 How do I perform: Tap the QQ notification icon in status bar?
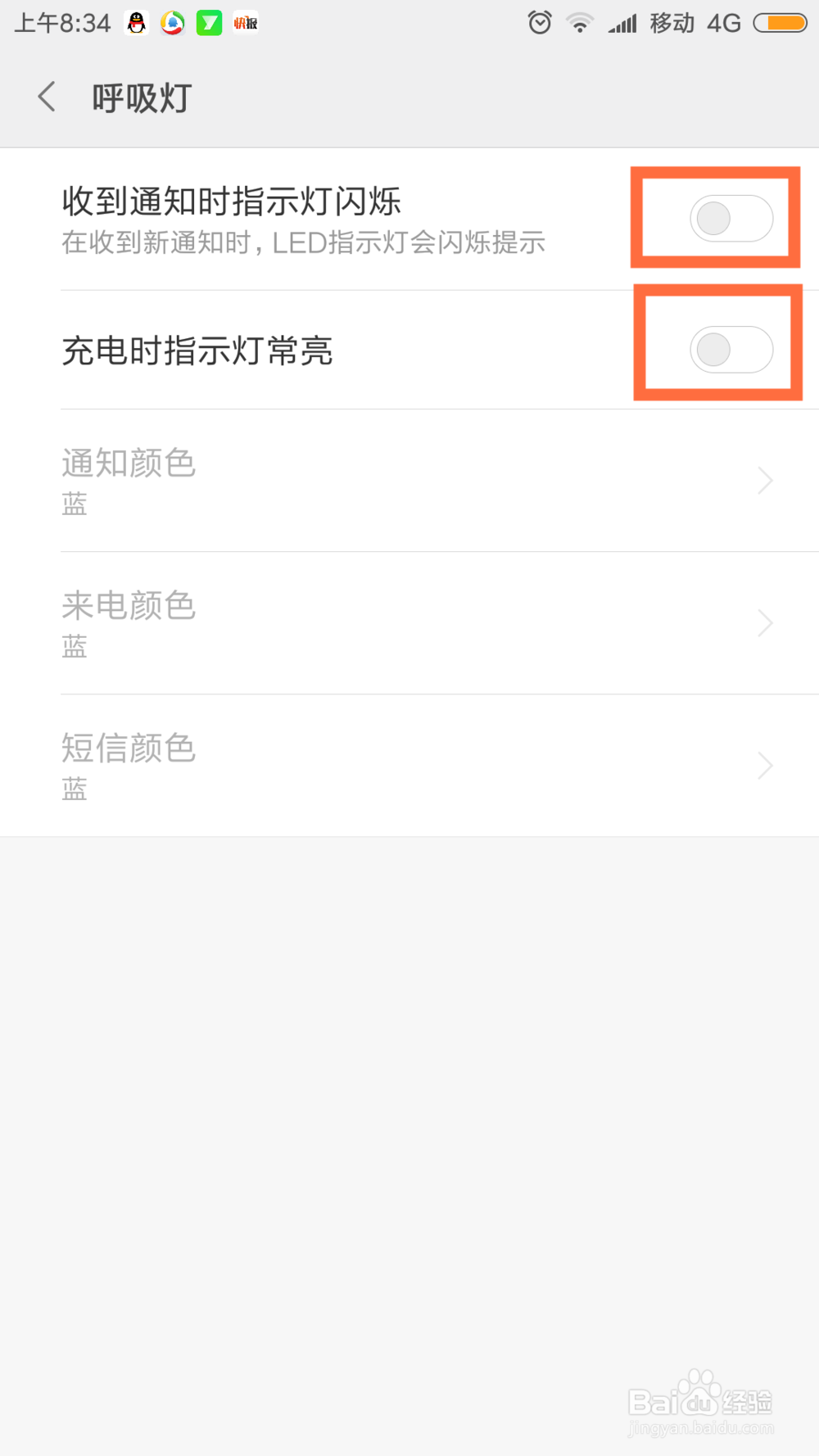[x=136, y=22]
